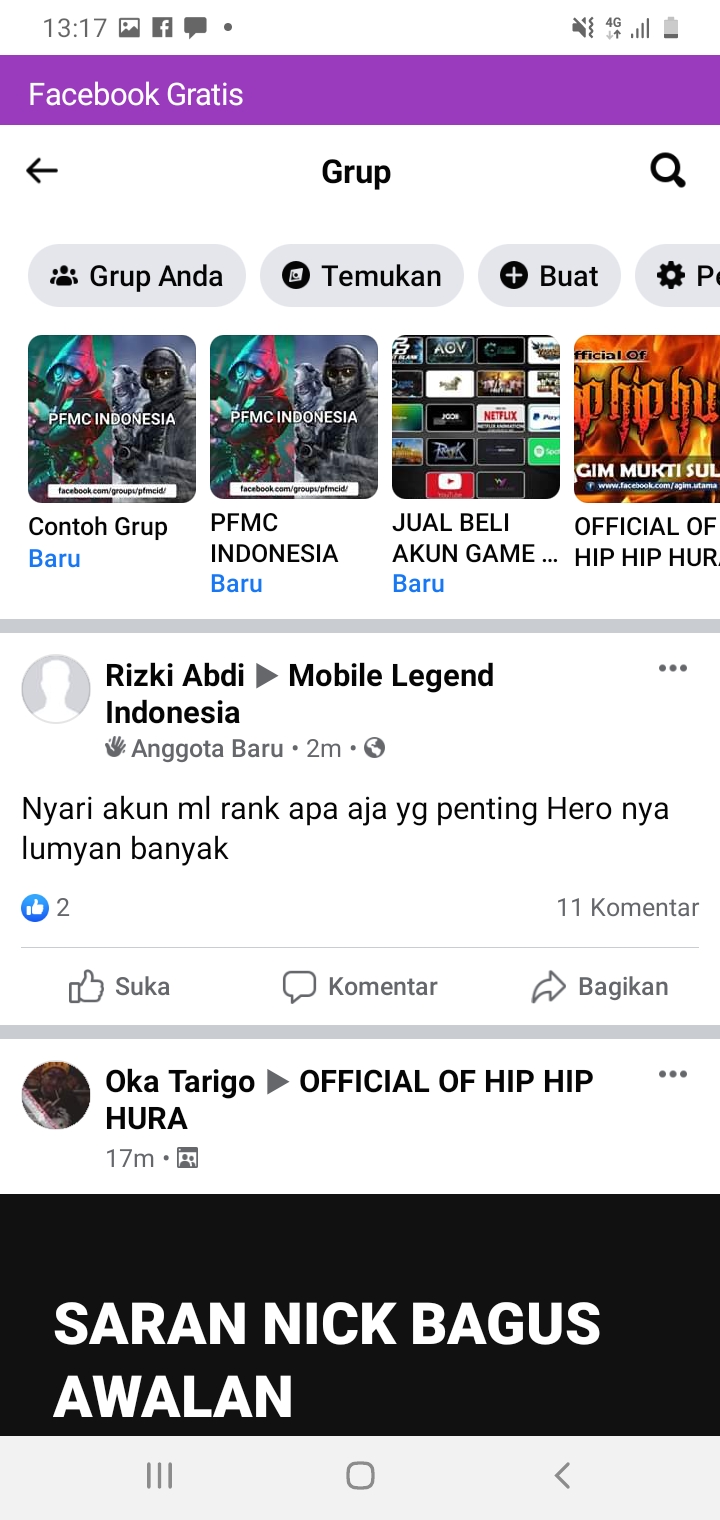Tap the Baru label under PFMC INDONESIA
This screenshot has width=720, height=1520.
[x=236, y=583]
